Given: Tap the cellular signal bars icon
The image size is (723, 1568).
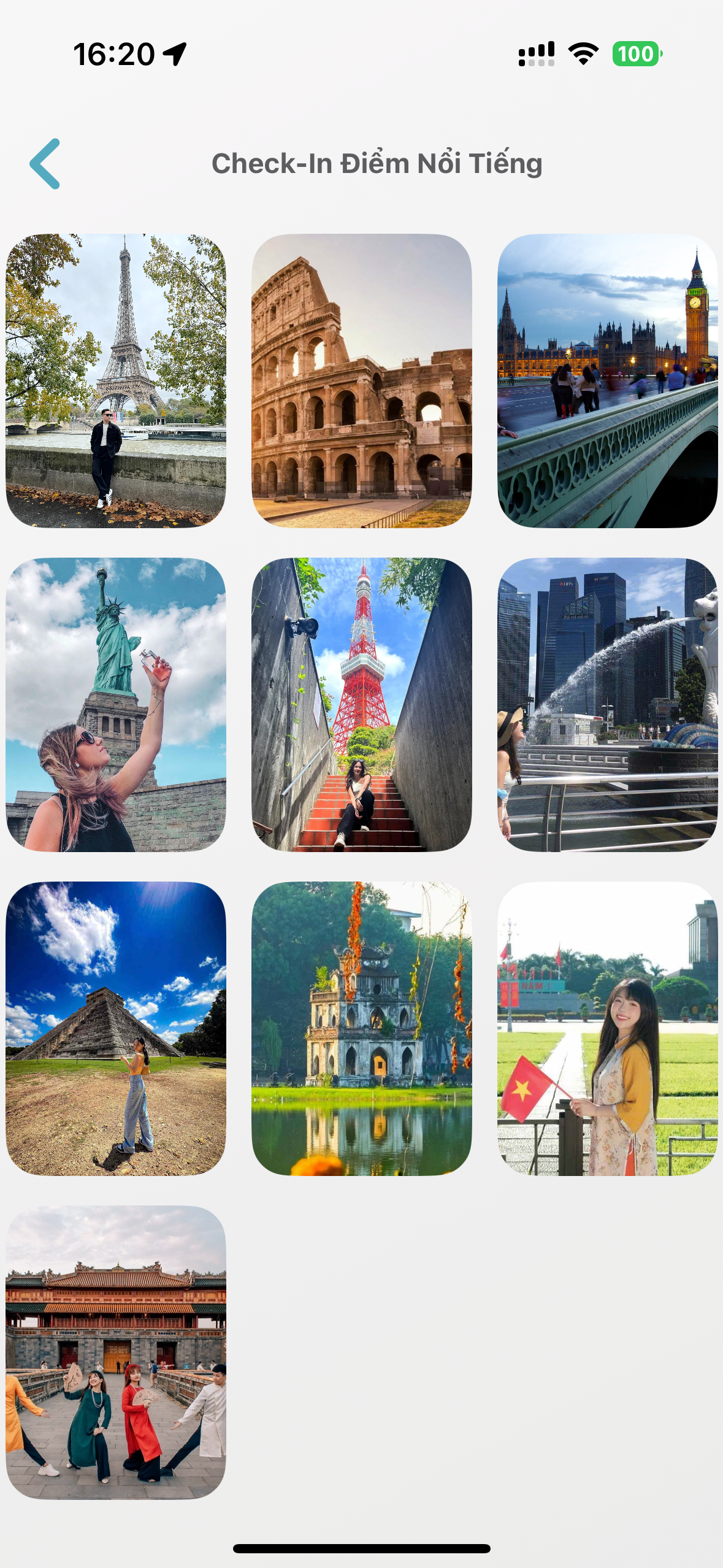Looking at the screenshot, I should click(536, 54).
